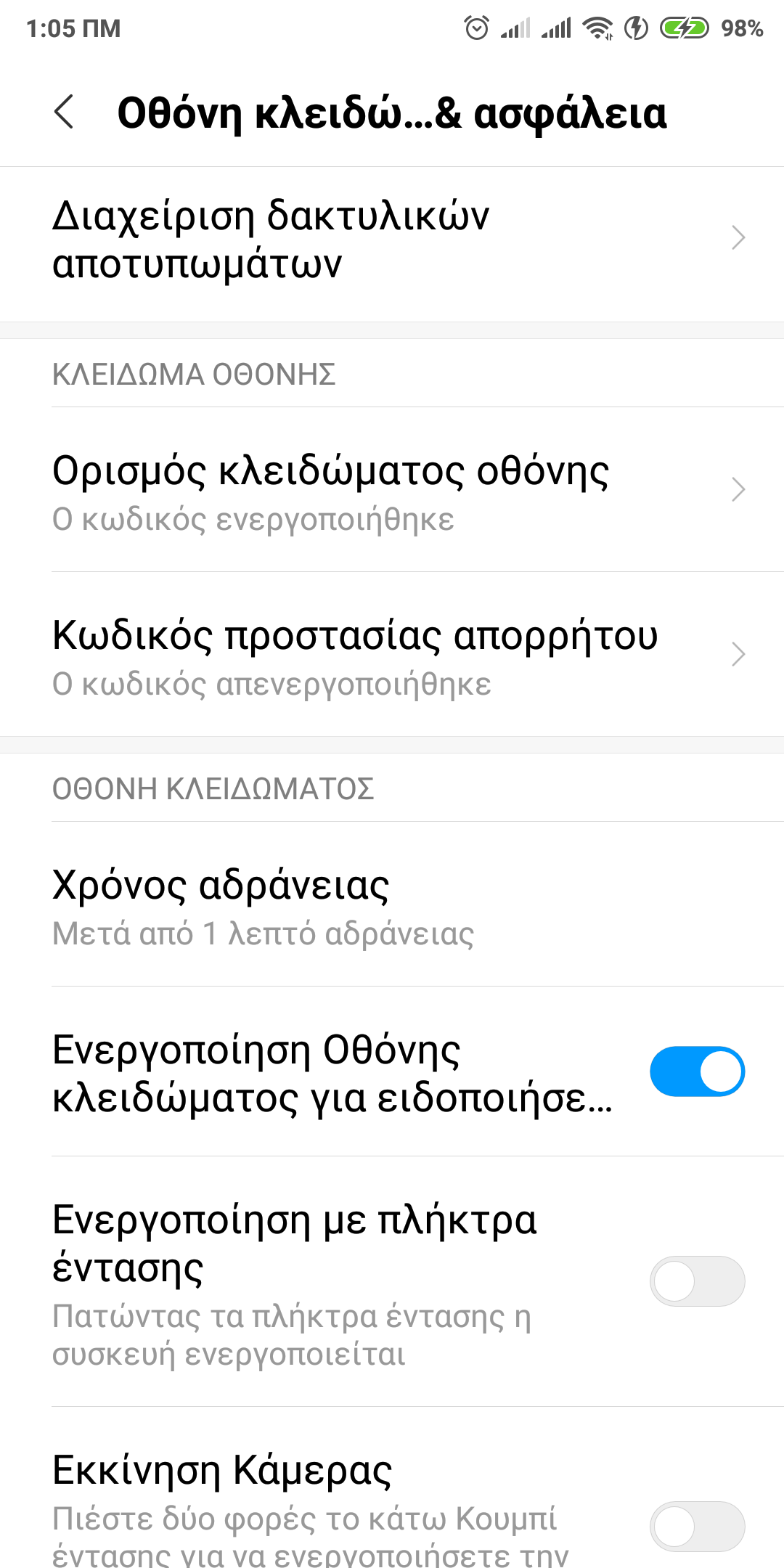Disable Ενεργοποίηση Οθόνης κλειδώματος για ειδοποιήσεις

(697, 1071)
